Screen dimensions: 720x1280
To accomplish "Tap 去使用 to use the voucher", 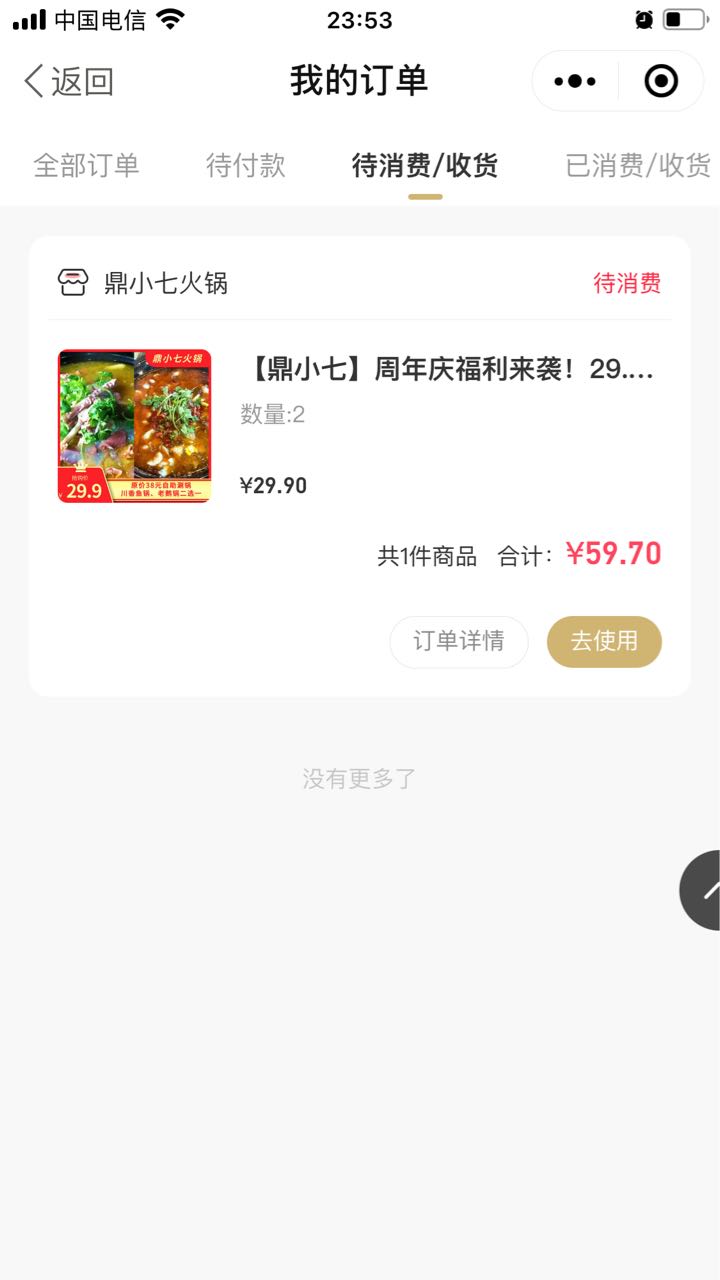I will point(604,642).
